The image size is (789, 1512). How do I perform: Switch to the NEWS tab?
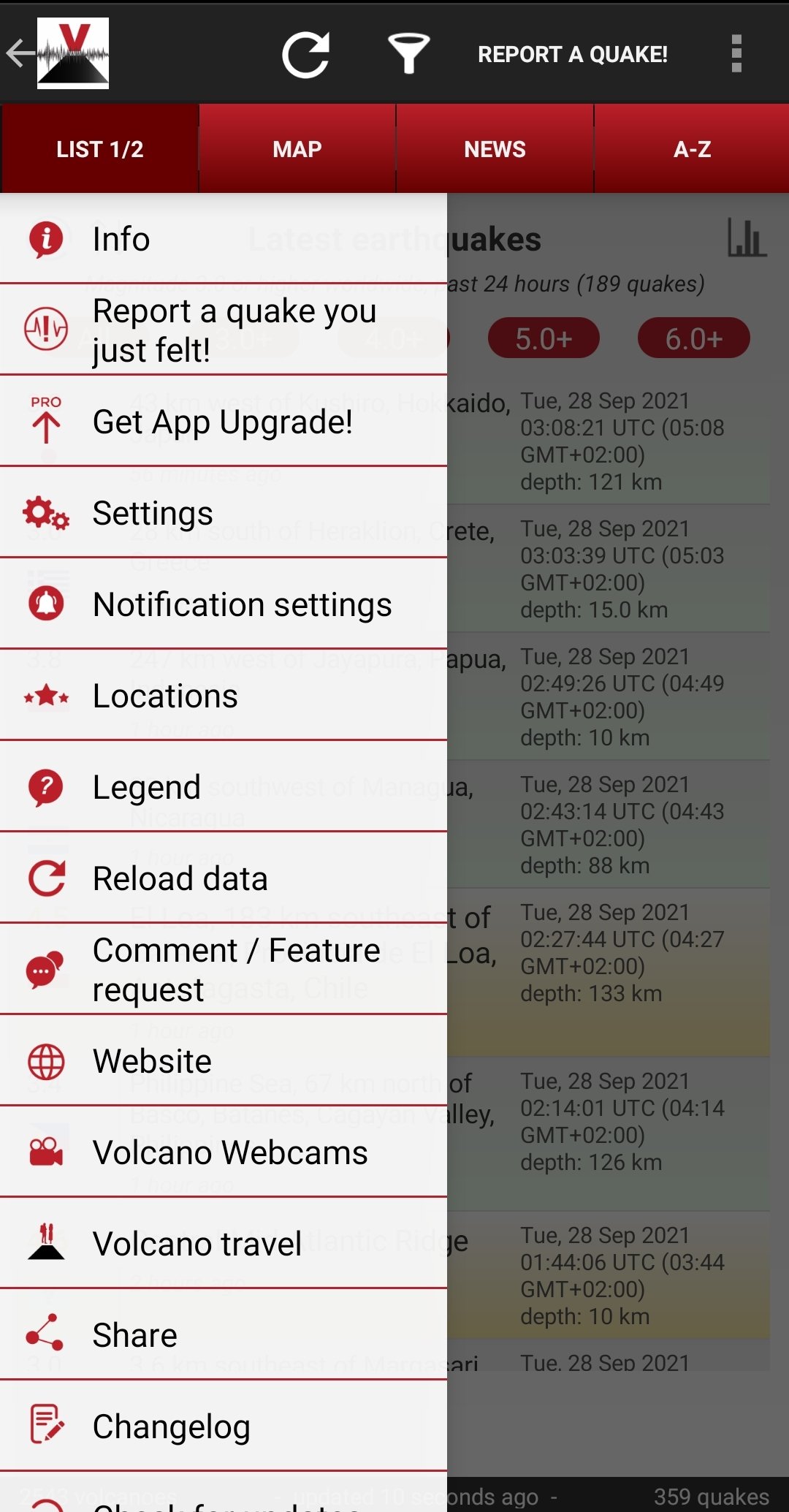[x=495, y=148]
